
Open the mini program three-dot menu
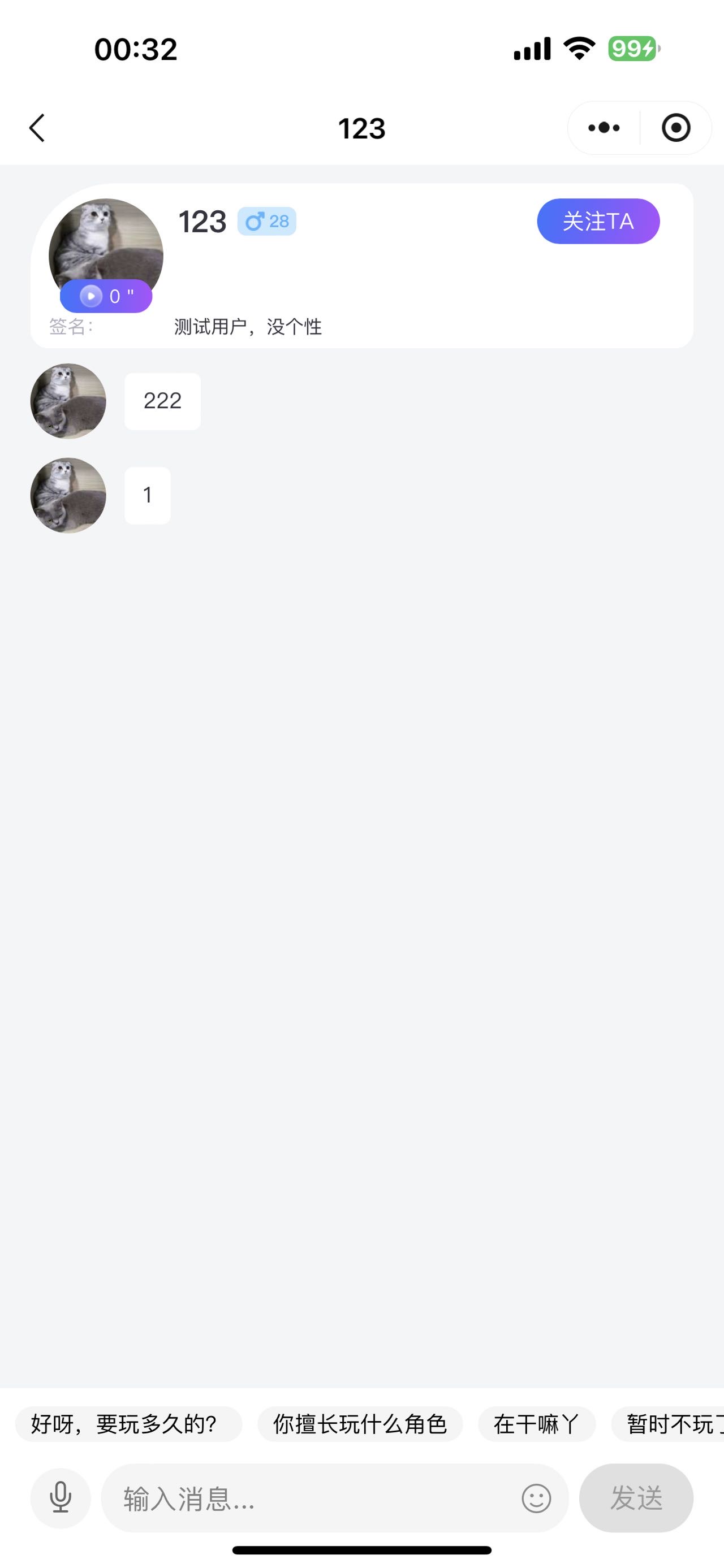(604, 128)
